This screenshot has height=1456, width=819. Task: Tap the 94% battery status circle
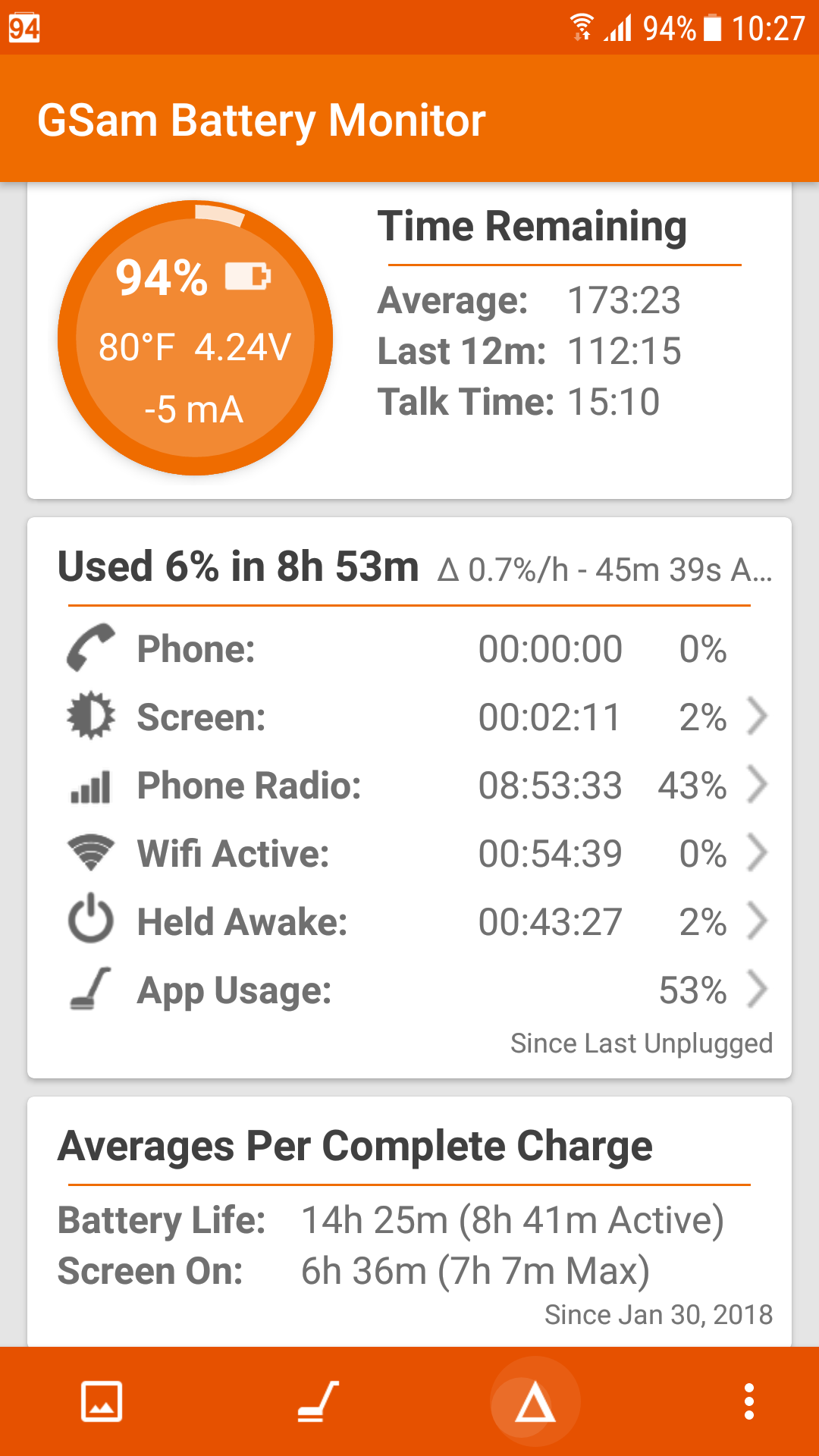(195, 338)
